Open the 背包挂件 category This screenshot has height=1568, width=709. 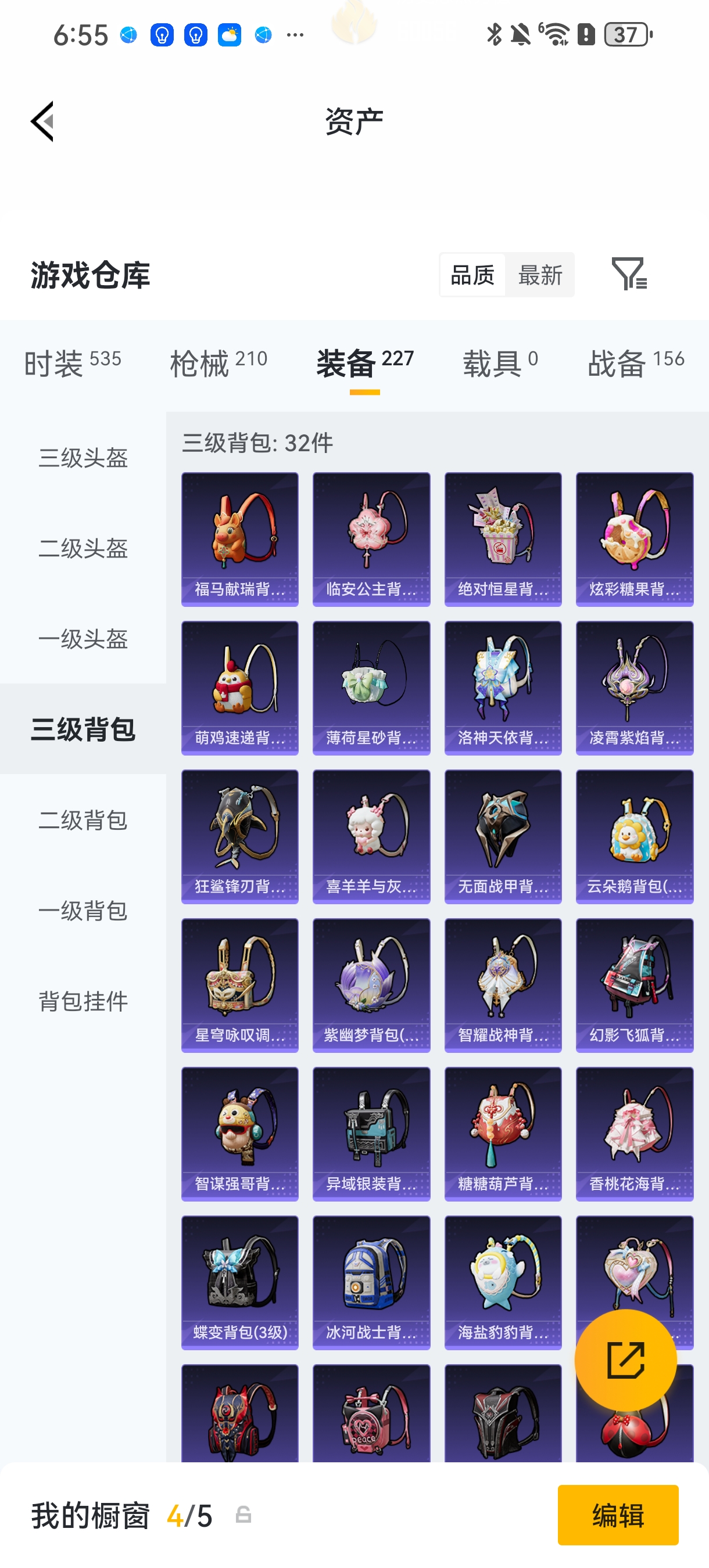tap(83, 1001)
